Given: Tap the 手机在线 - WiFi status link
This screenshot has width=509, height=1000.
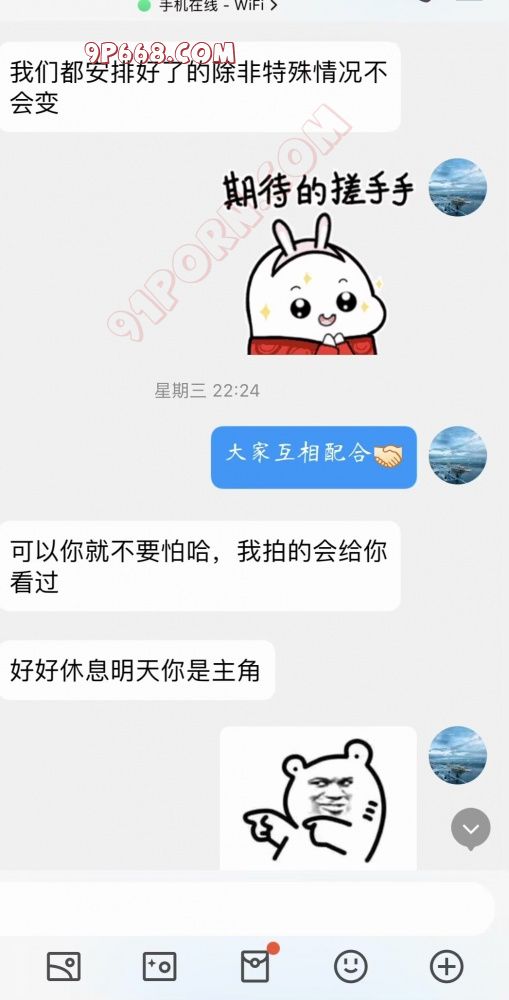Looking at the screenshot, I should (209, 6).
